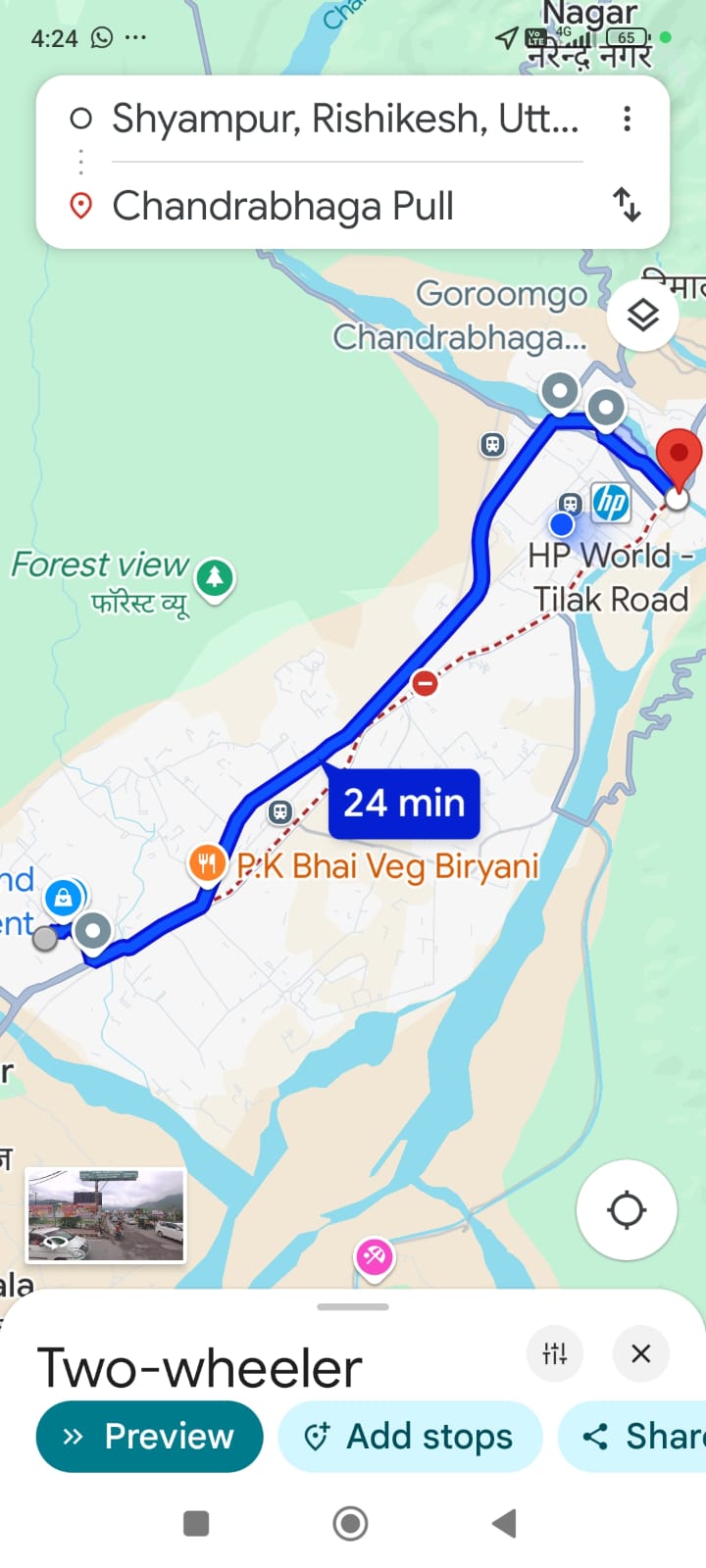706x1568 pixels.
Task: Open Forest view place marker
Action: point(215,577)
